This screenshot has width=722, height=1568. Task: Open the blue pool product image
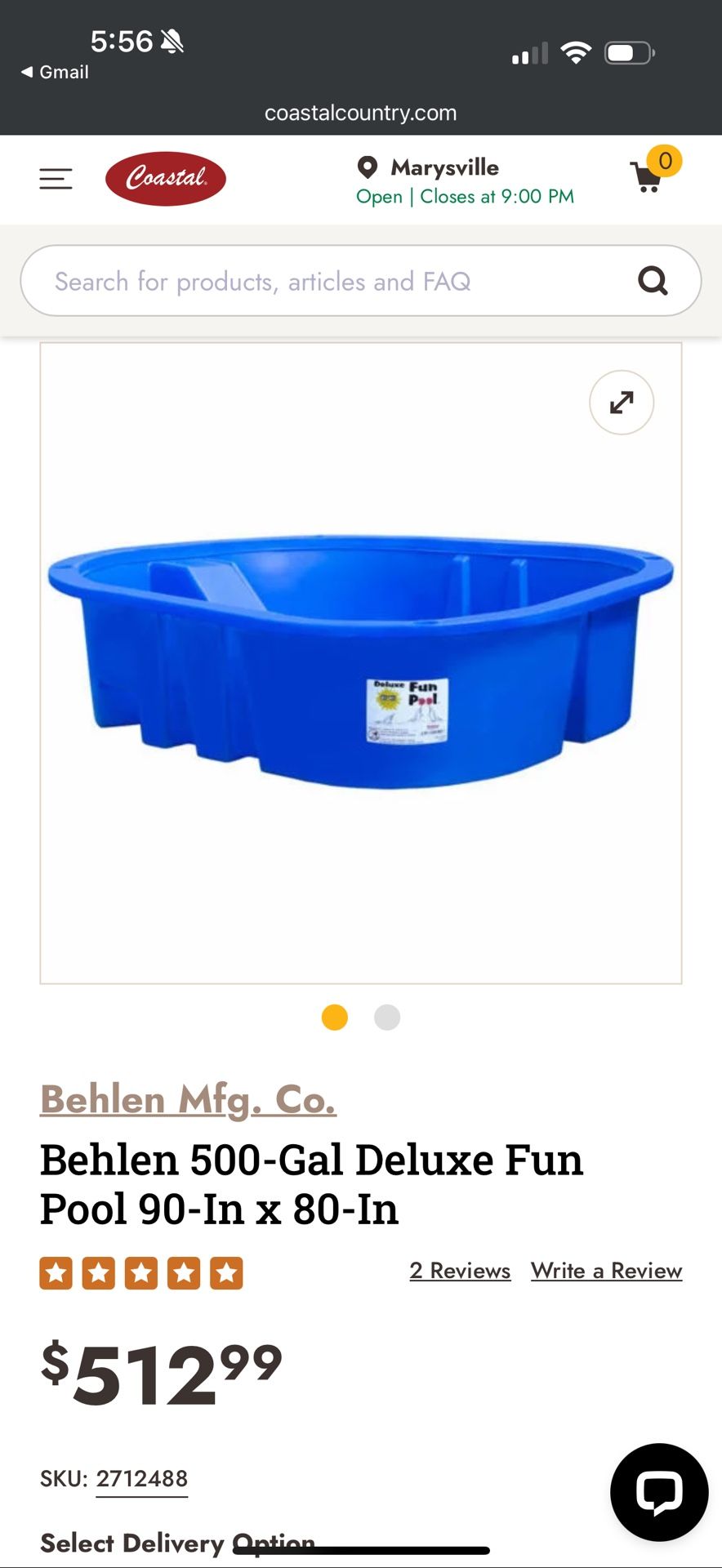[x=361, y=662]
